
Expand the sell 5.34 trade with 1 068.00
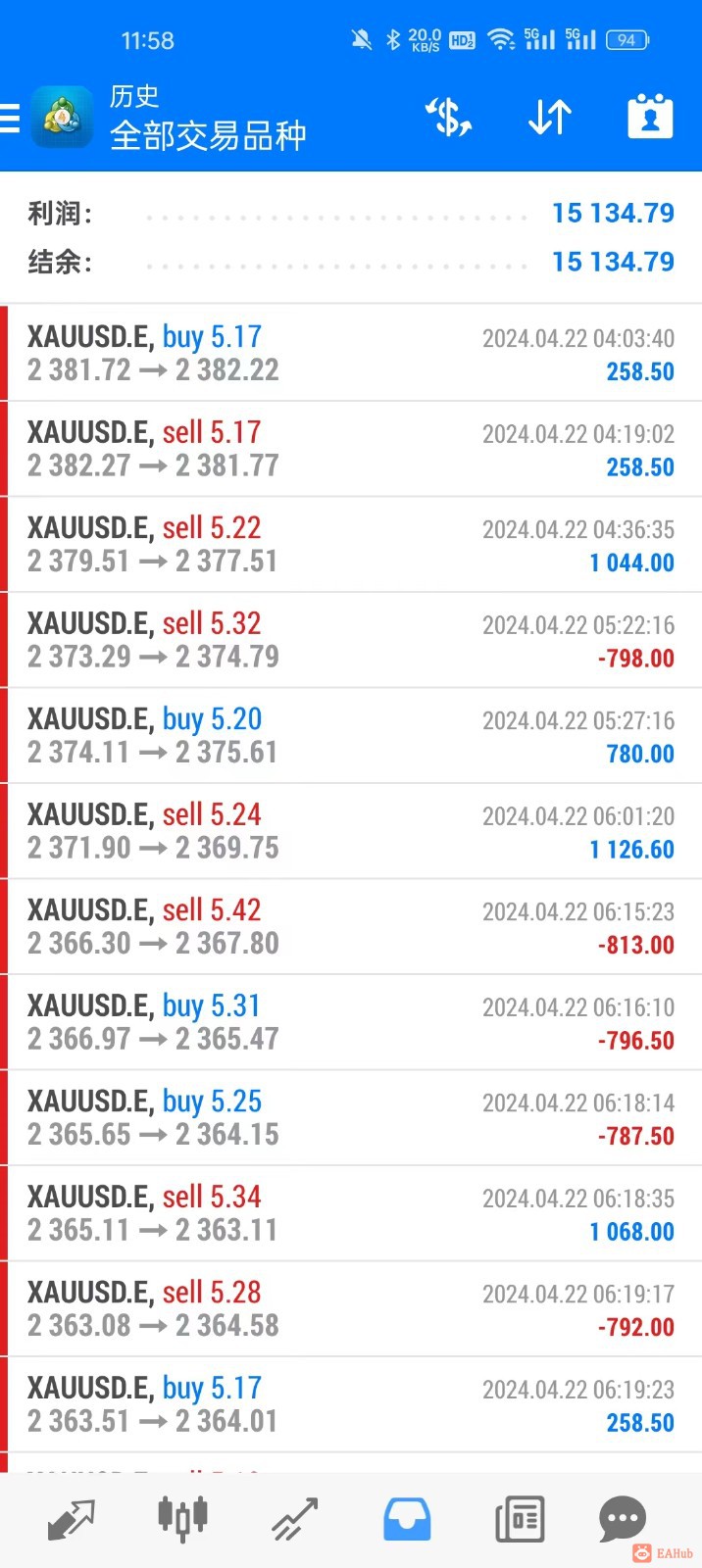(x=351, y=1213)
